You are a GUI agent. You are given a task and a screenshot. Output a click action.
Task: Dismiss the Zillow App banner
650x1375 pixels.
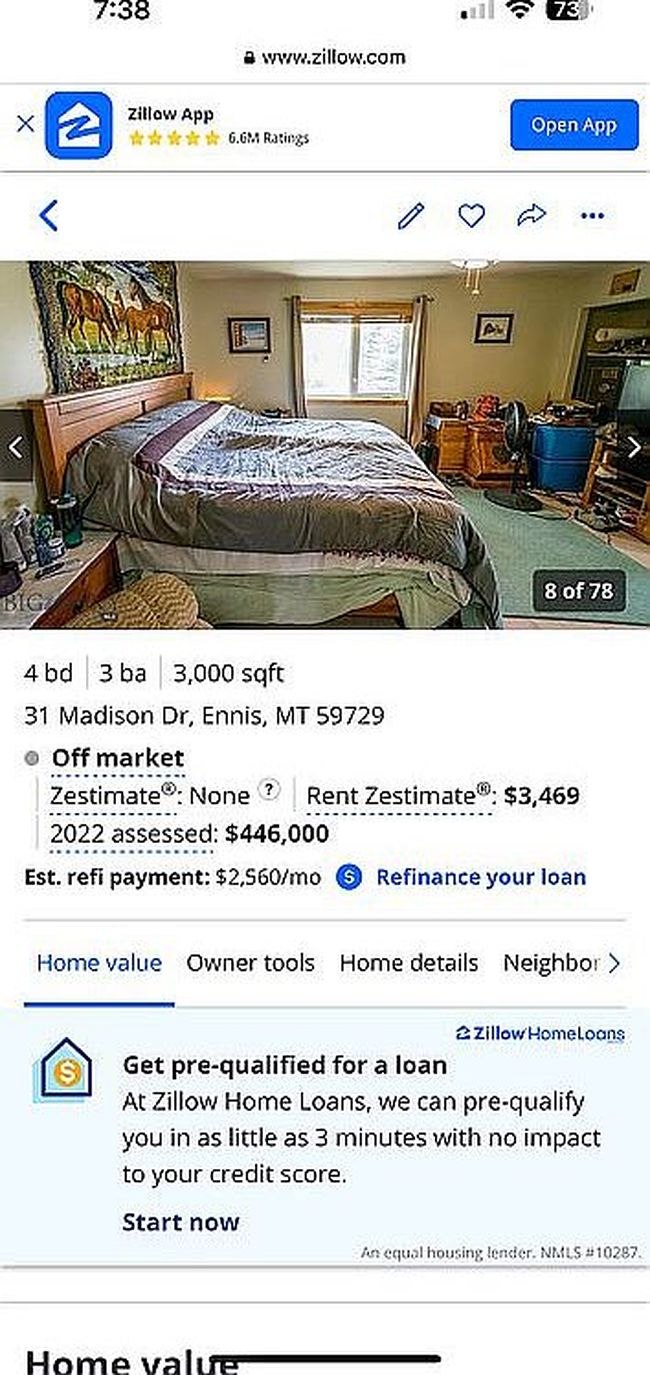pyautogui.click(x=26, y=124)
